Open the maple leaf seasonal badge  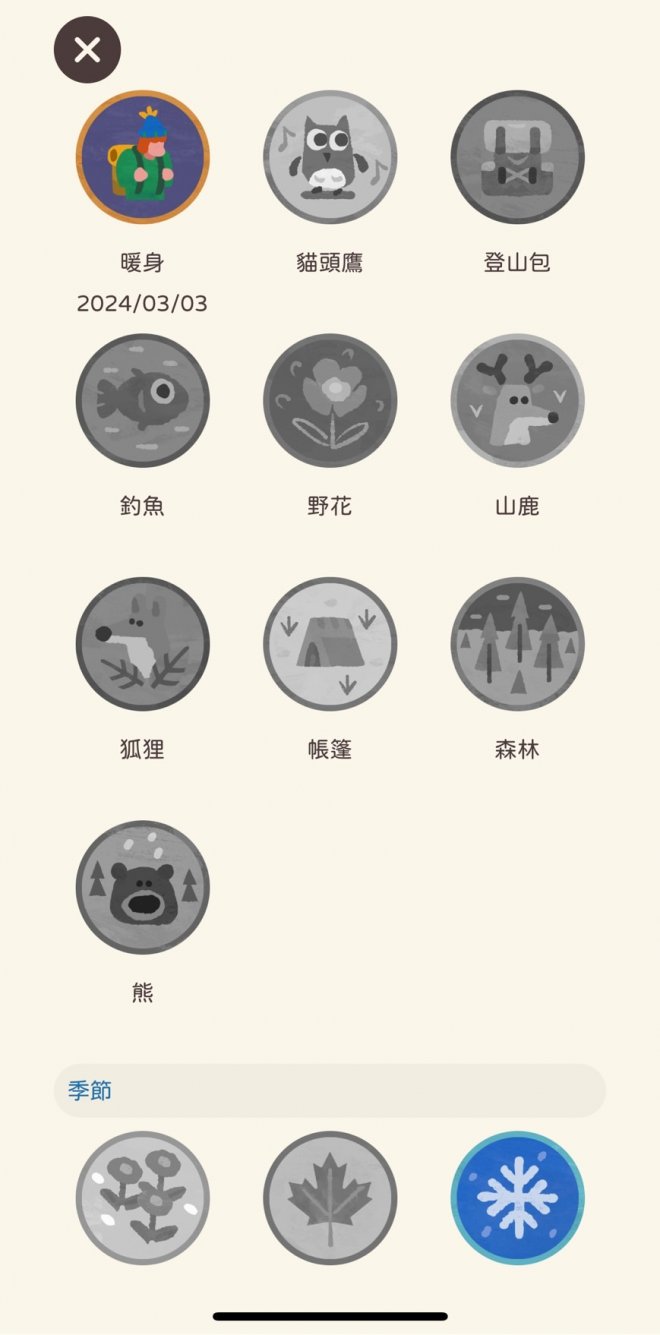tap(330, 1197)
